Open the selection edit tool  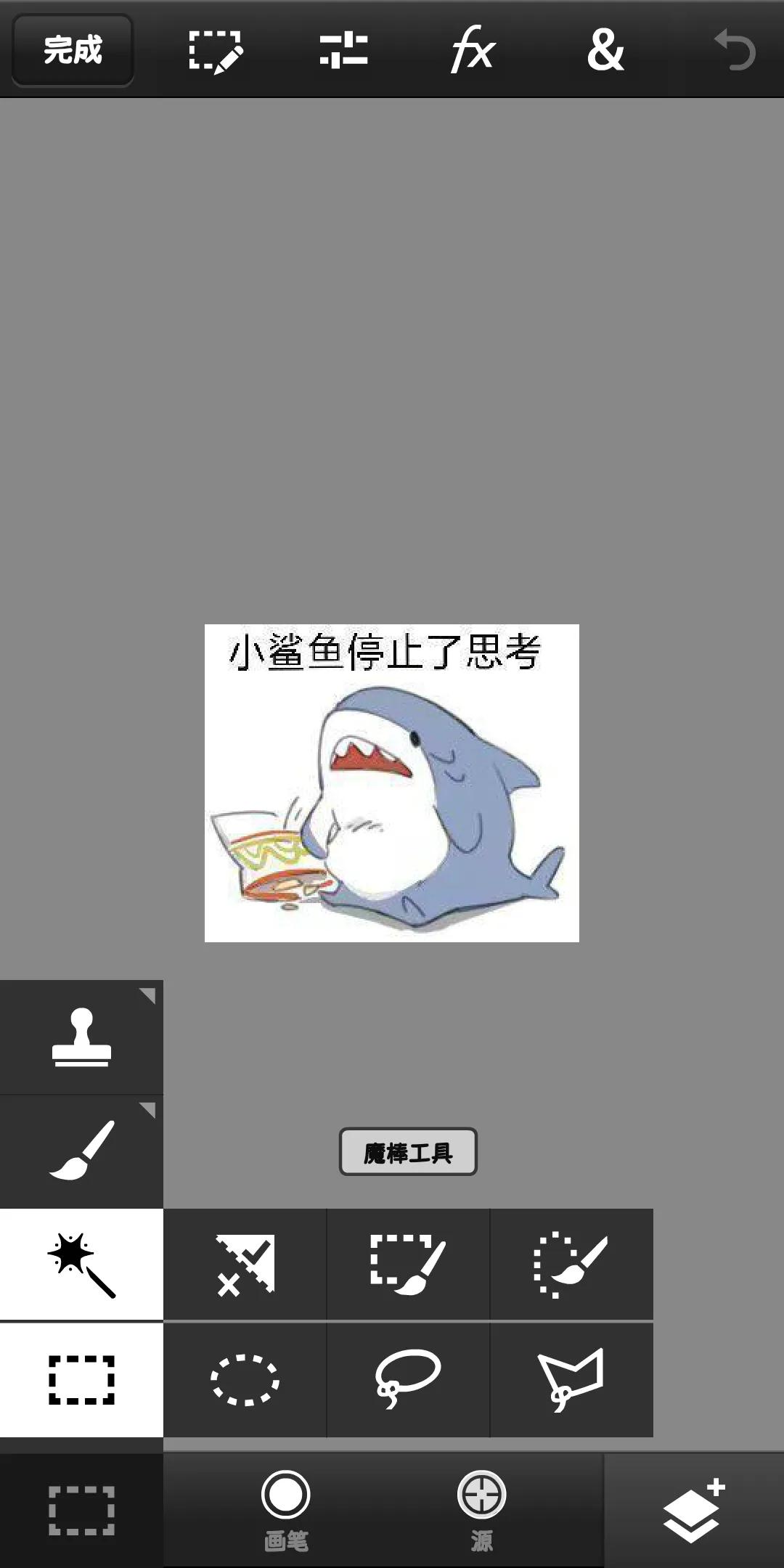coord(218,51)
